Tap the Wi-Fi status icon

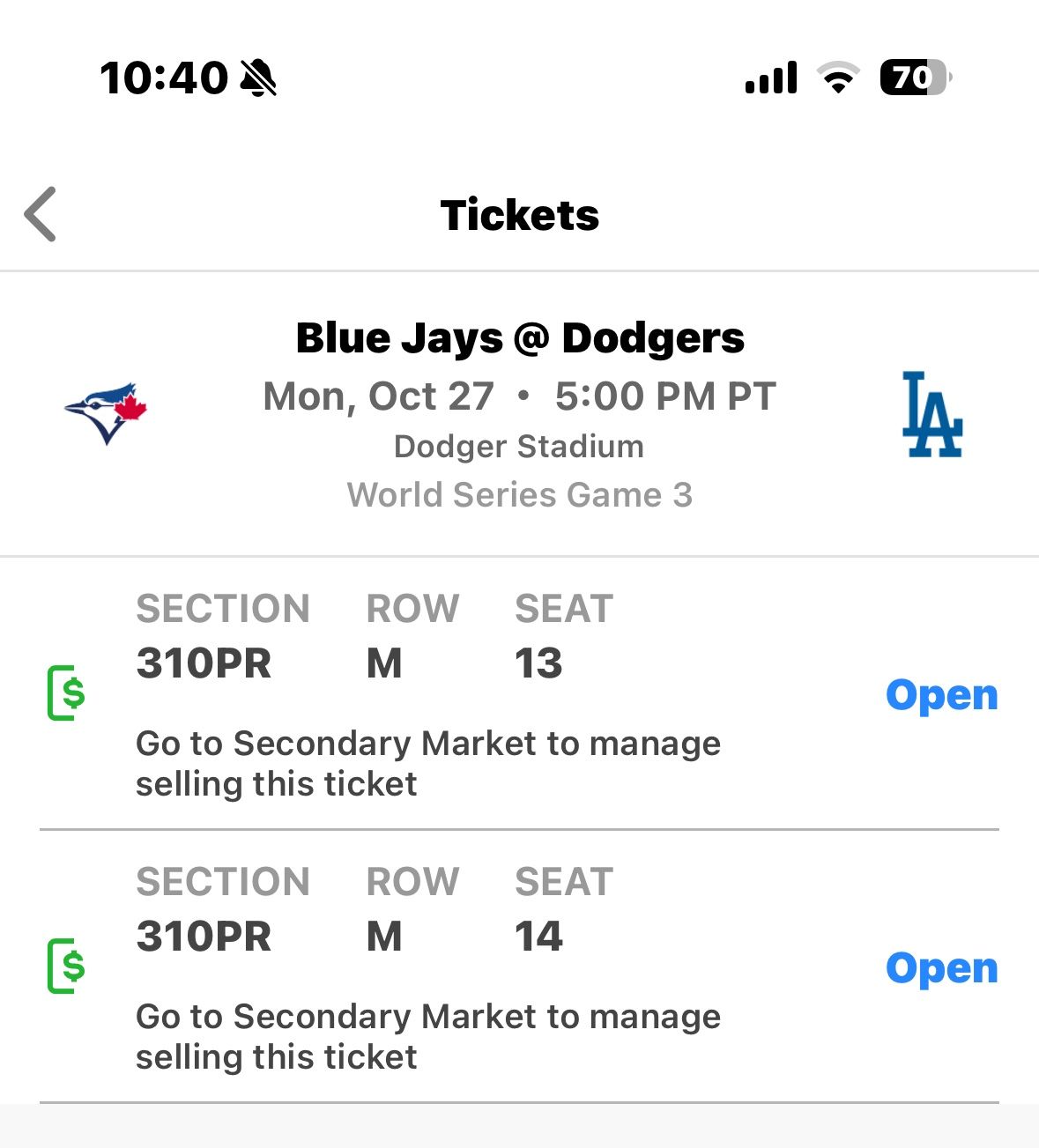pos(836,78)
